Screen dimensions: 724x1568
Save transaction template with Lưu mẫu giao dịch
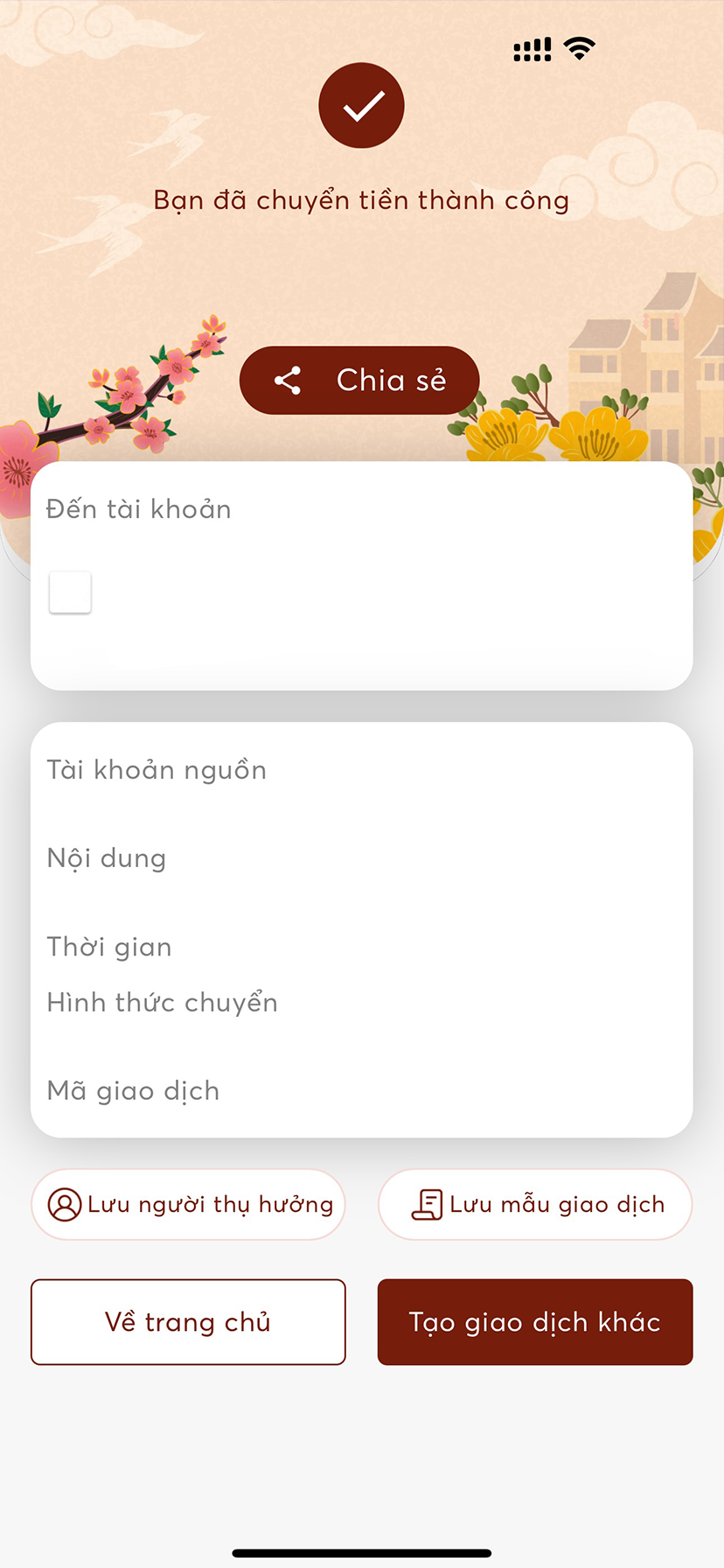[x=535, y=1204]
